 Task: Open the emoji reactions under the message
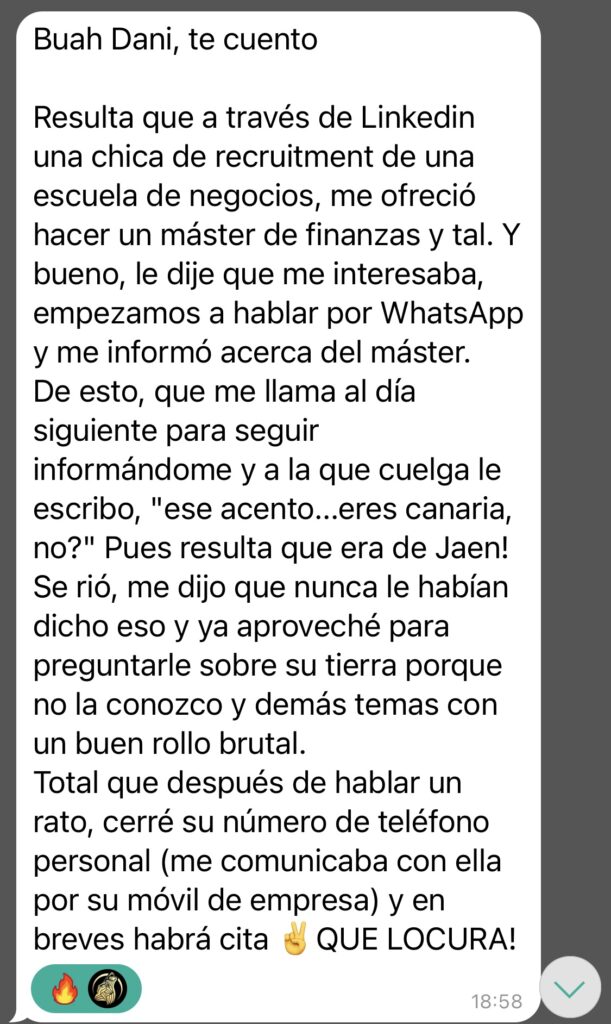pyautogui.click(x=86, y=989)
